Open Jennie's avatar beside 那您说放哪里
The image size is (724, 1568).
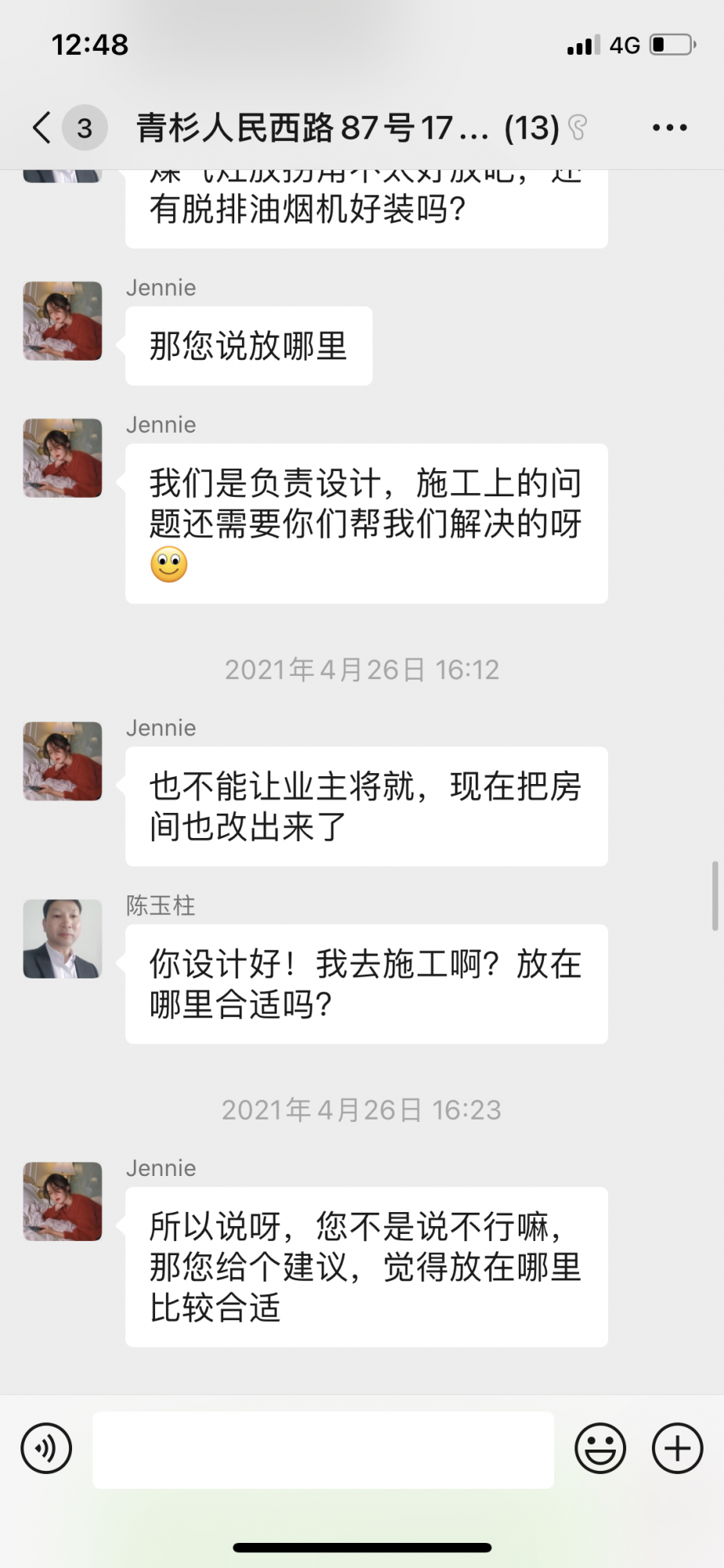coord(63,321)
